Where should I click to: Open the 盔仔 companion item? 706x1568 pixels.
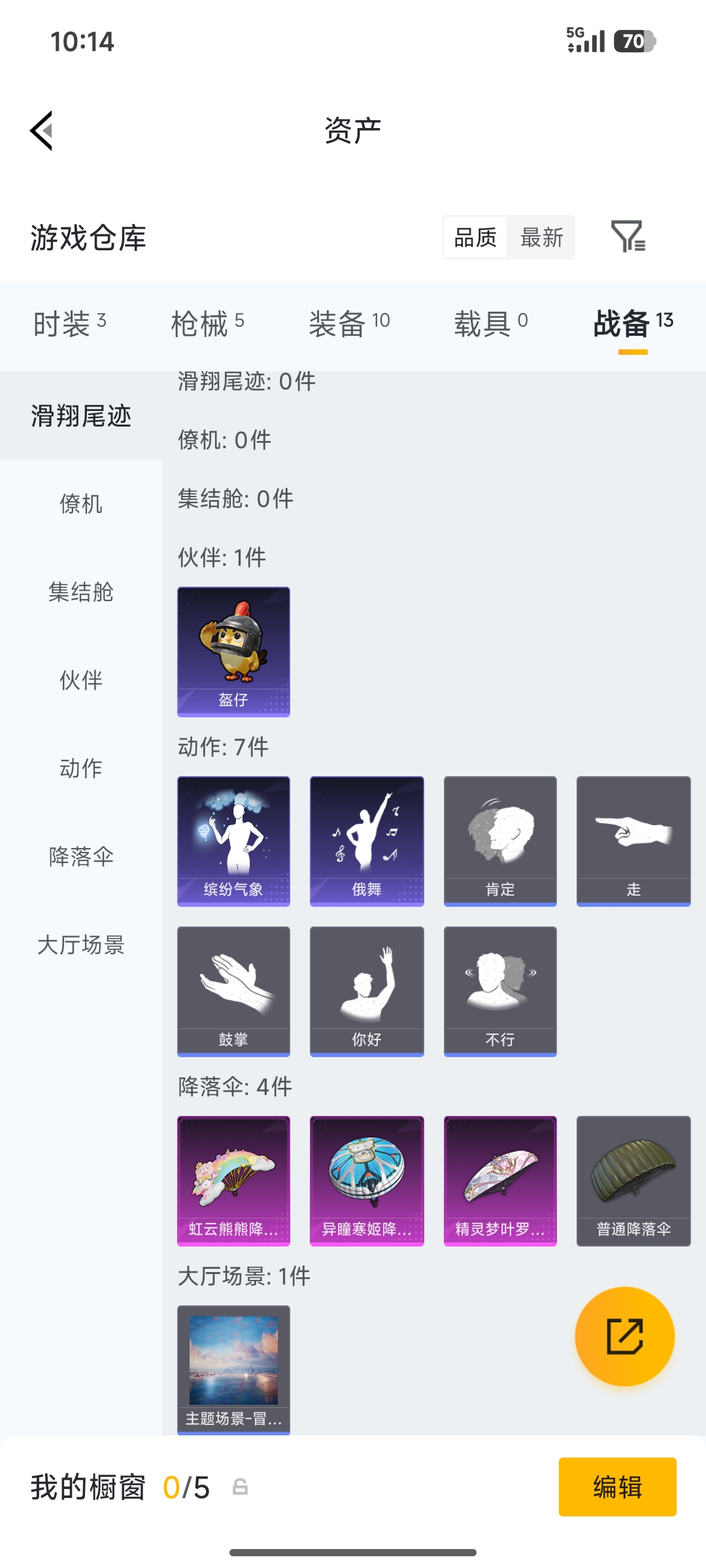(x=233, y=651)
